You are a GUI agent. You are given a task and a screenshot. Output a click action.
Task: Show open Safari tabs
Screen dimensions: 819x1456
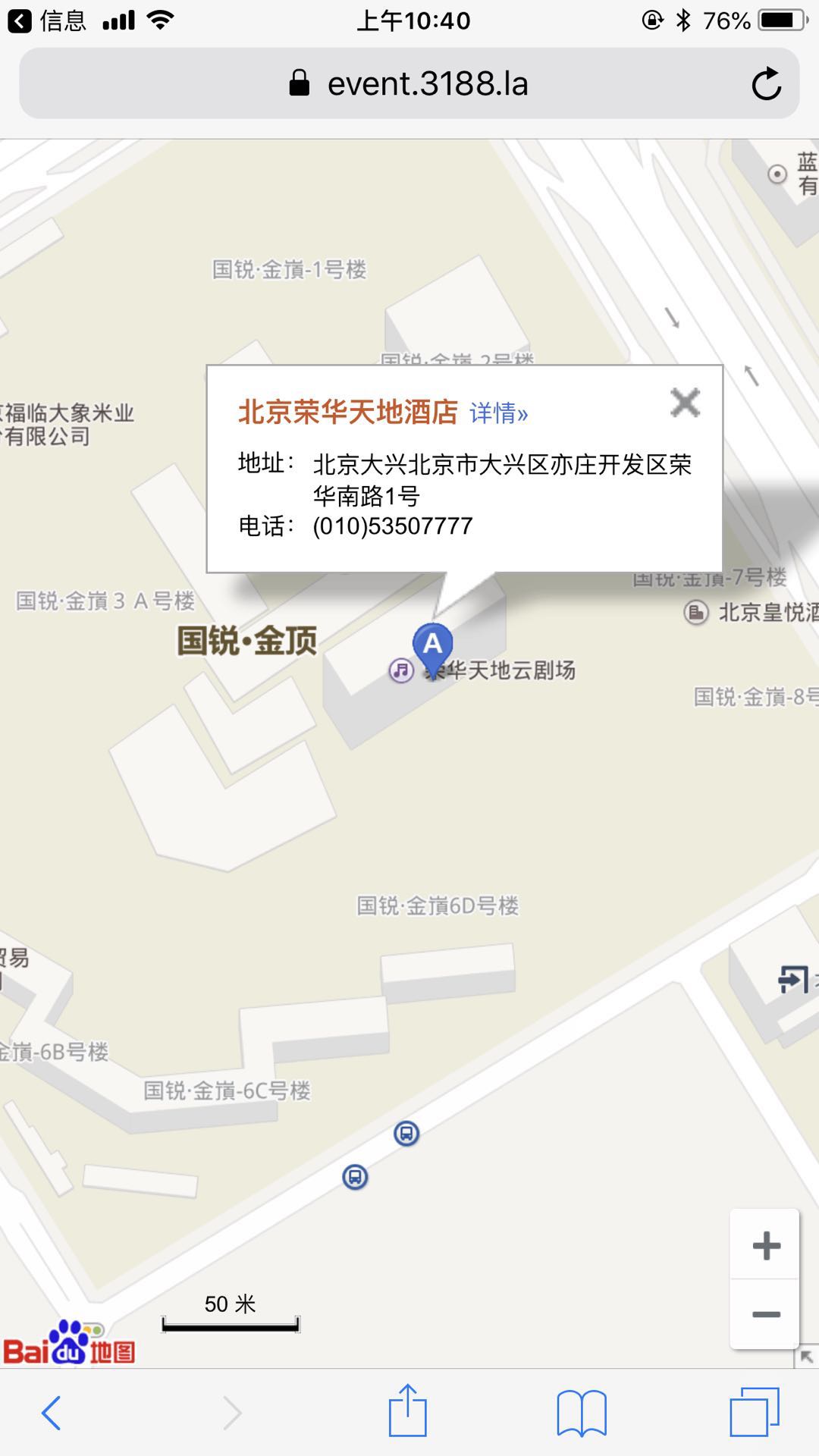[754, 1412]
